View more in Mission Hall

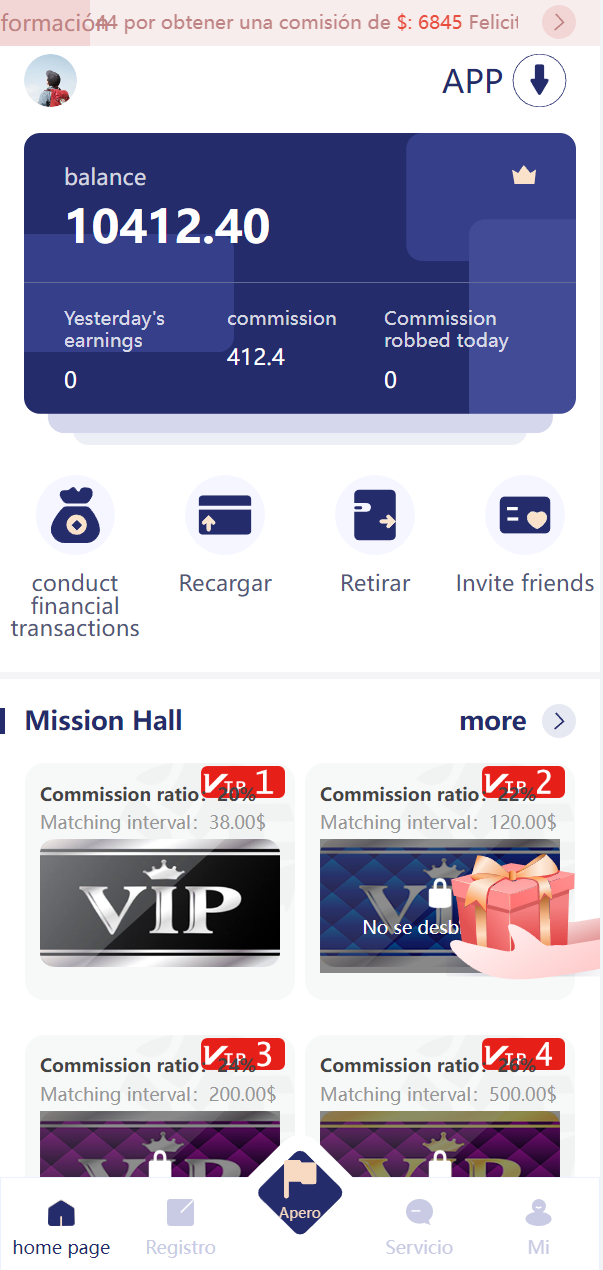(x=558, y=721)
